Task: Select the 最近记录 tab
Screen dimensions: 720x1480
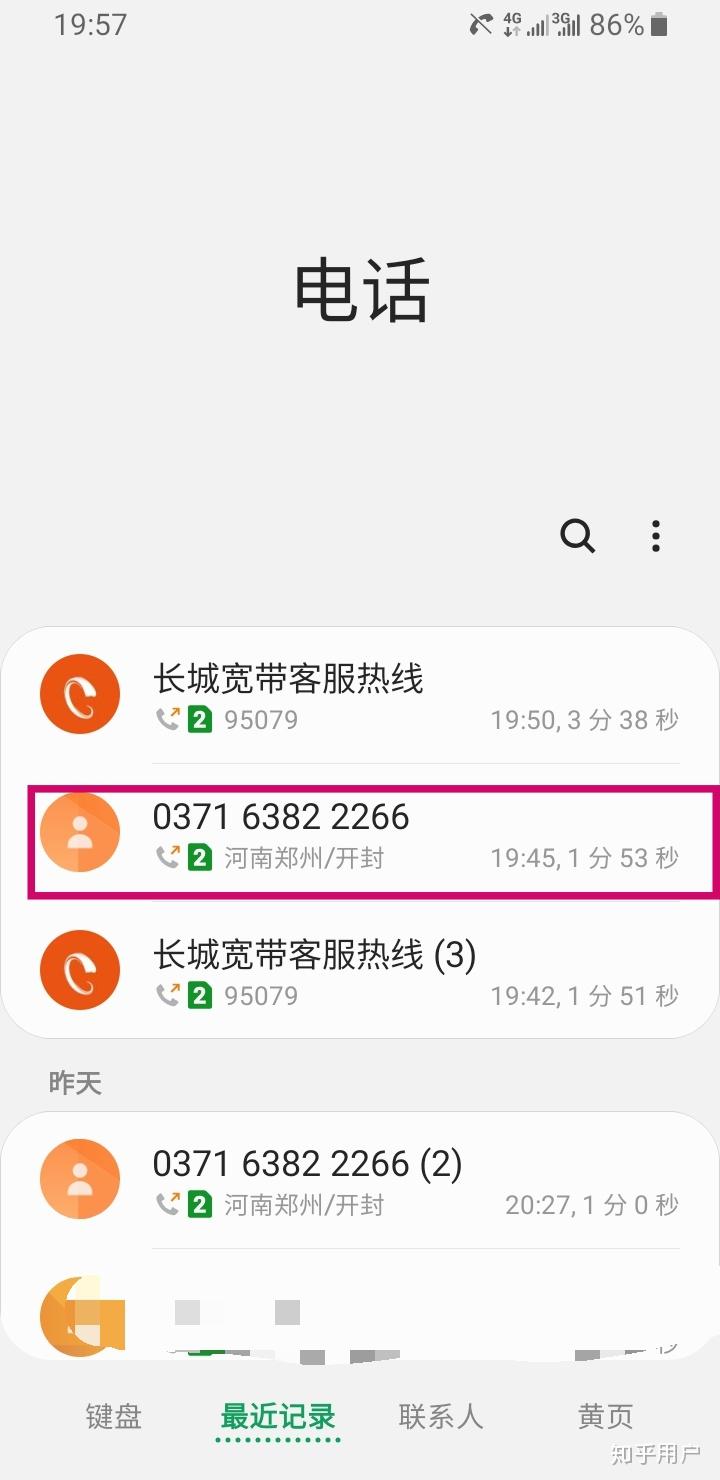Action: pos(278,1416)
